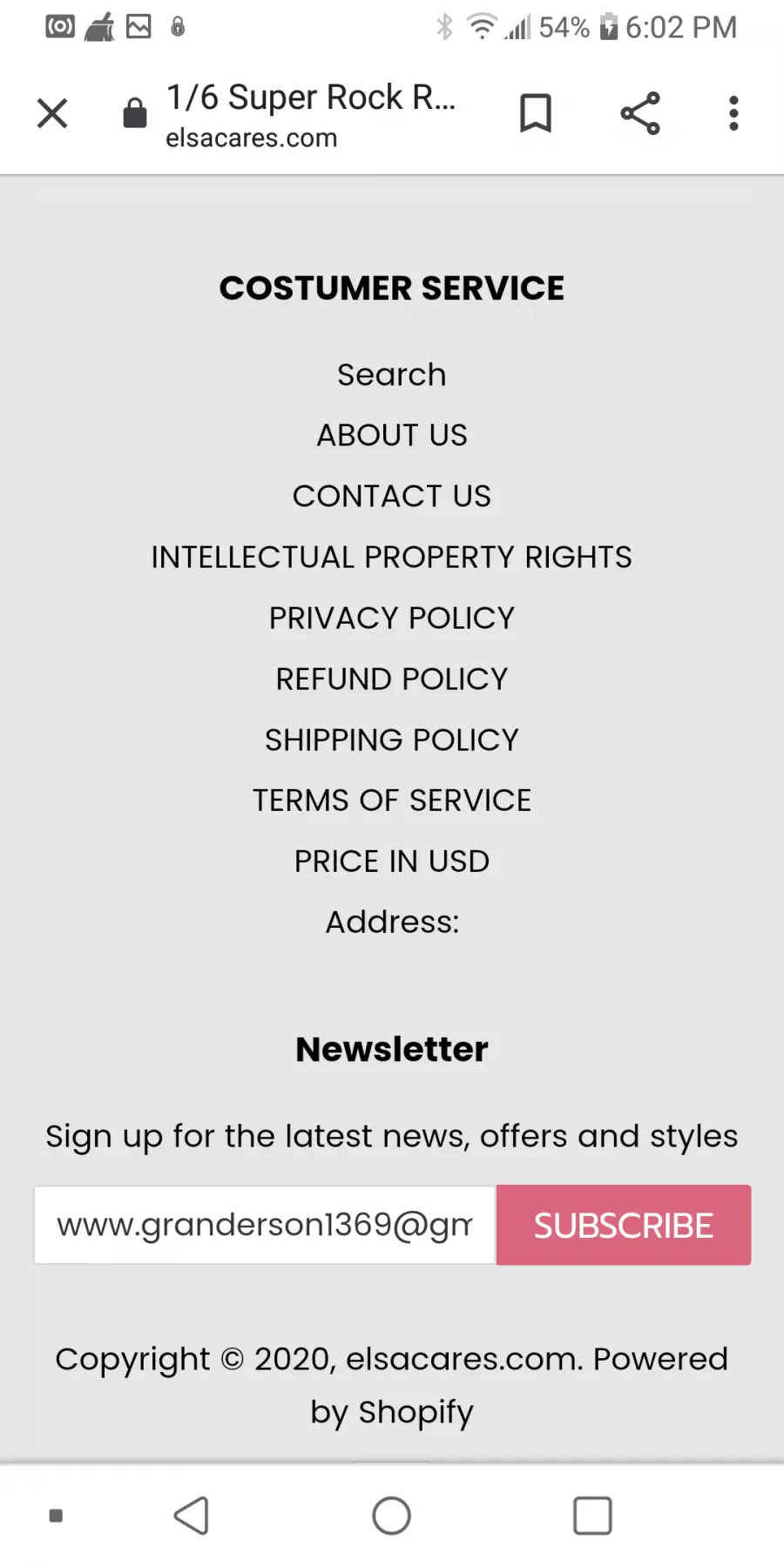Open the PRIVACY POLICY
This screenshot has width=784, height=1568.
tap(392, 618)
